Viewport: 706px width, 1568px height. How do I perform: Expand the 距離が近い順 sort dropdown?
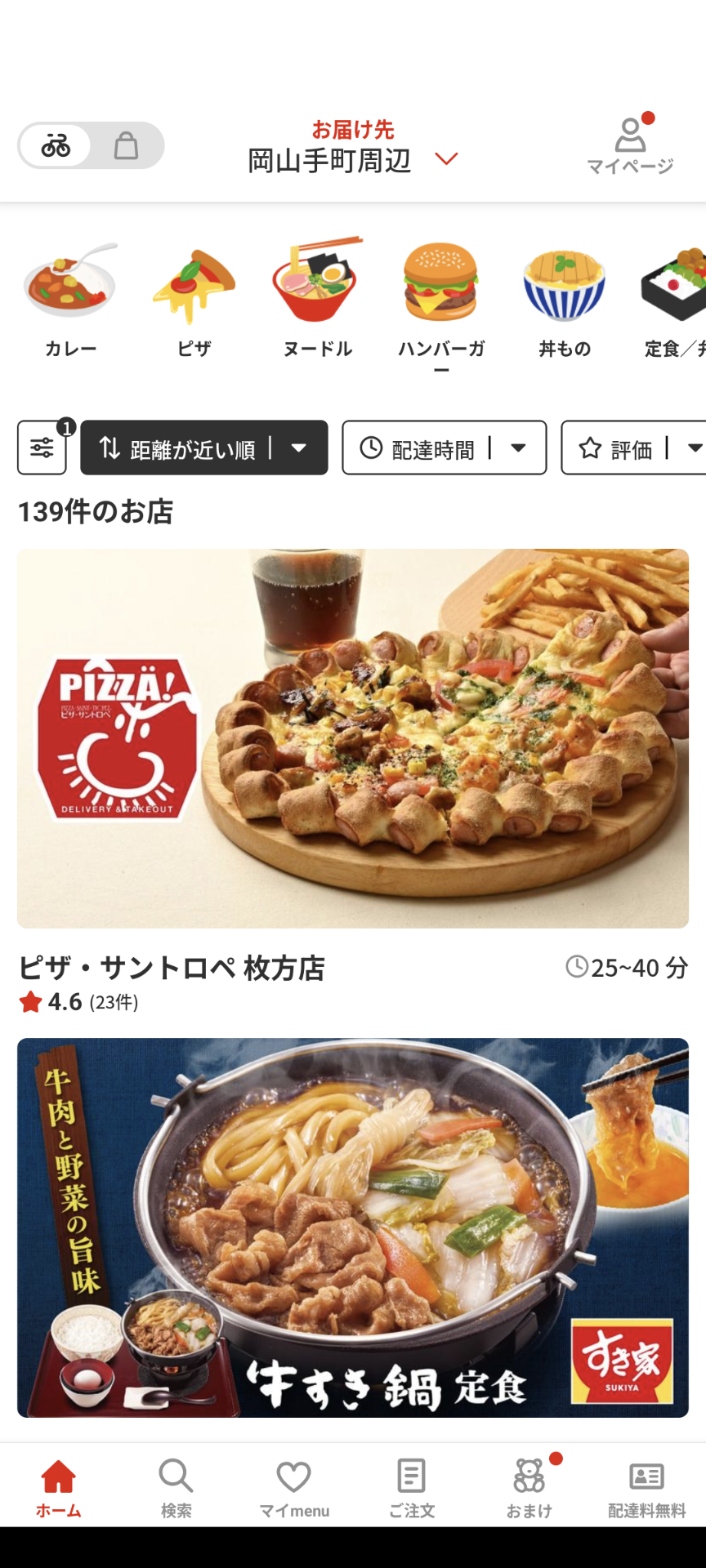[x=204, y=448]
